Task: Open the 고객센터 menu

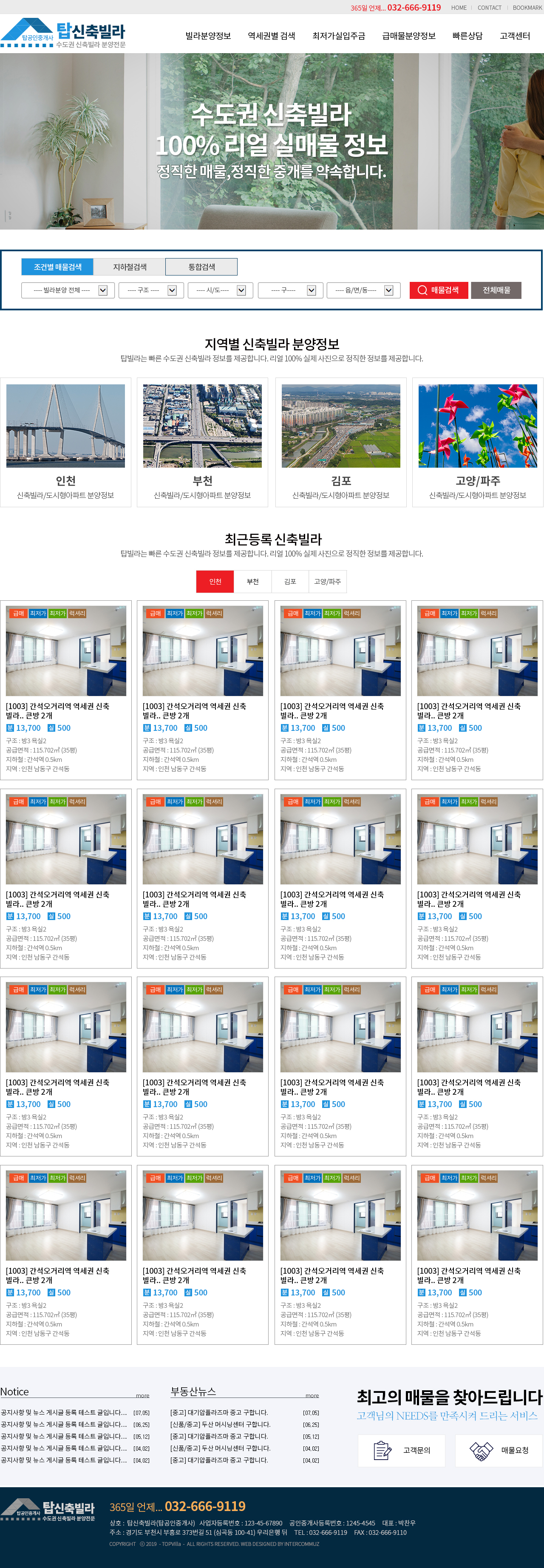Action: point(514,36)
